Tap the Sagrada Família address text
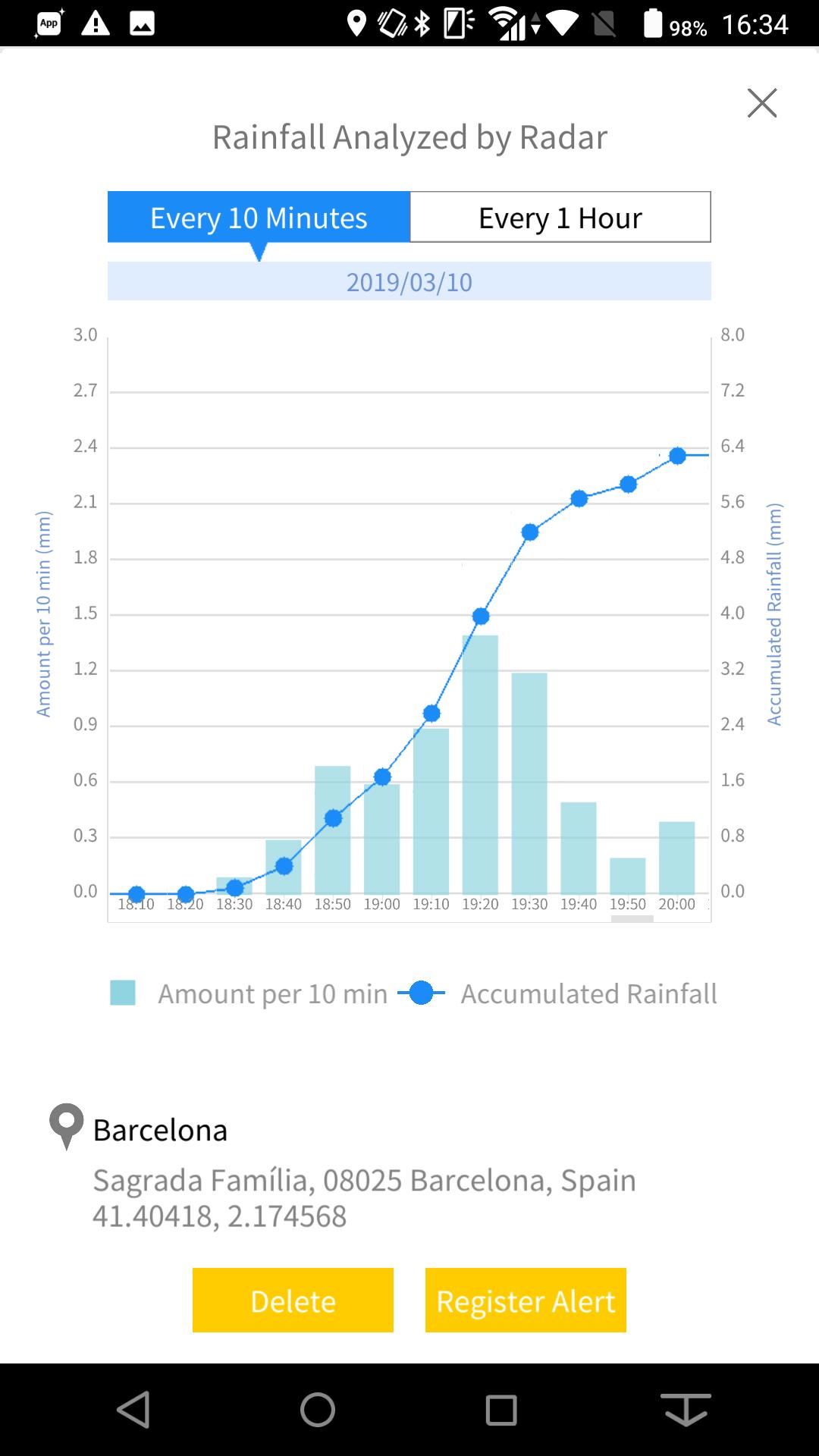This screenshot has height=1456, width=819. coord(363,1180)
